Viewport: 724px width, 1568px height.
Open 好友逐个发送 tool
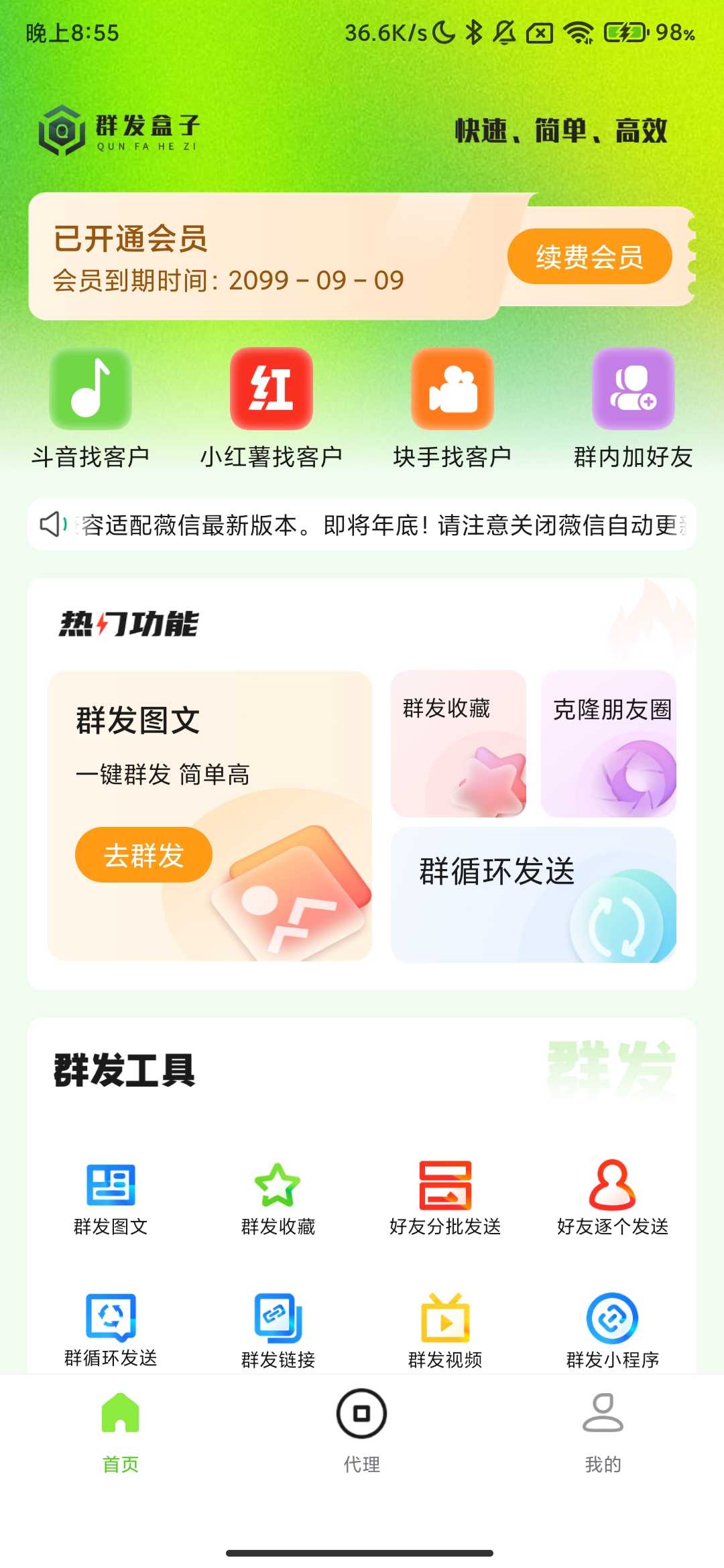coord(613,1197)
